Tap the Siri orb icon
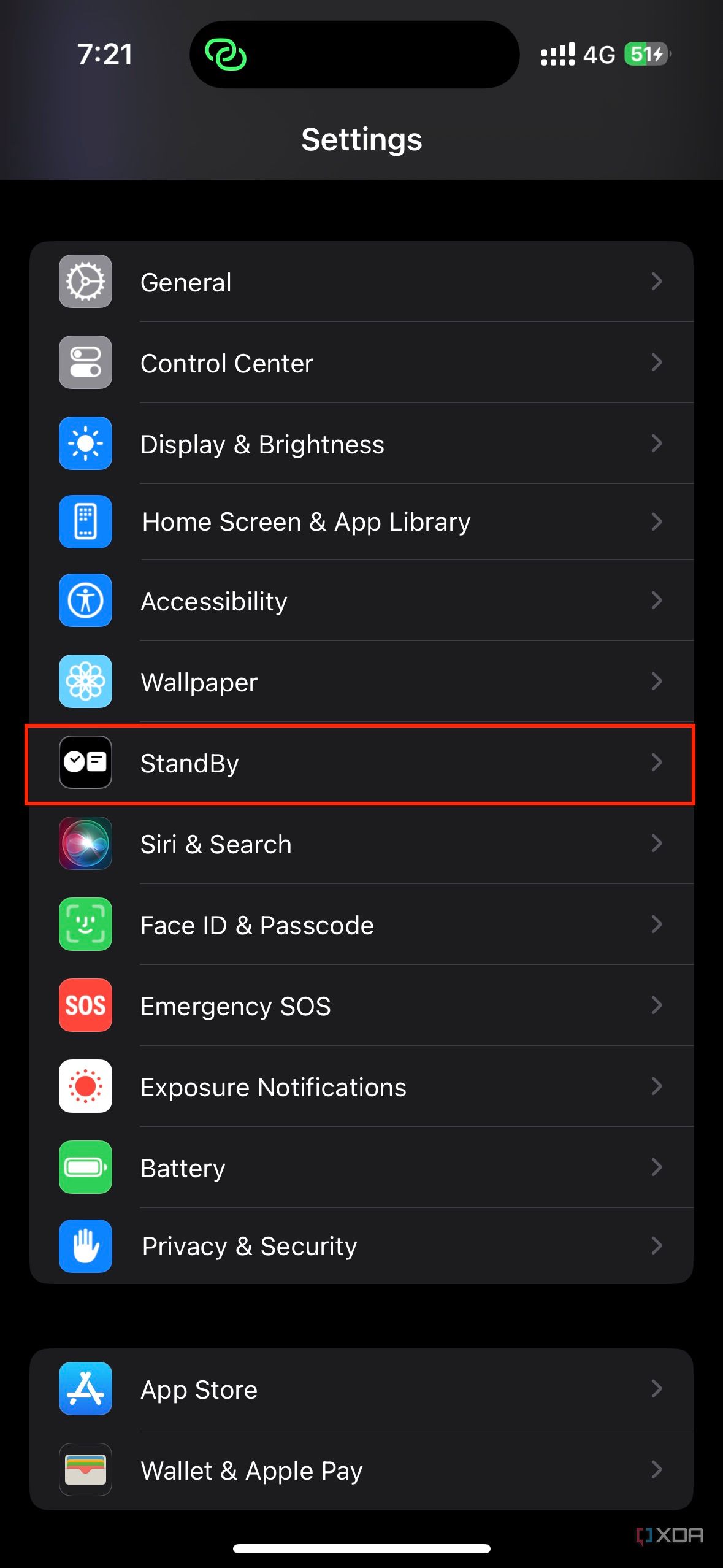723x1568 pixels. [x=85, y=844]
